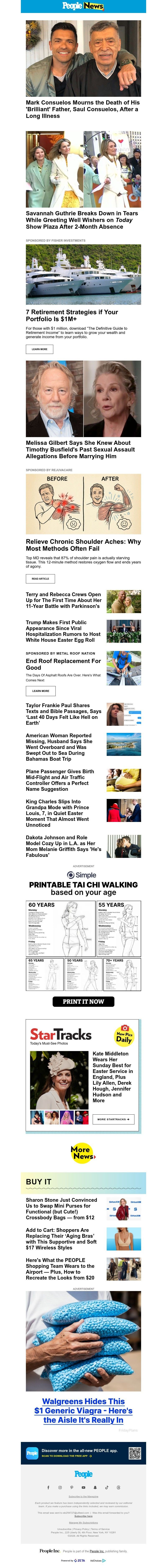Tap the Print It Now button
The width and height of the screenshot is (167, 1568).
[83, 1001]
